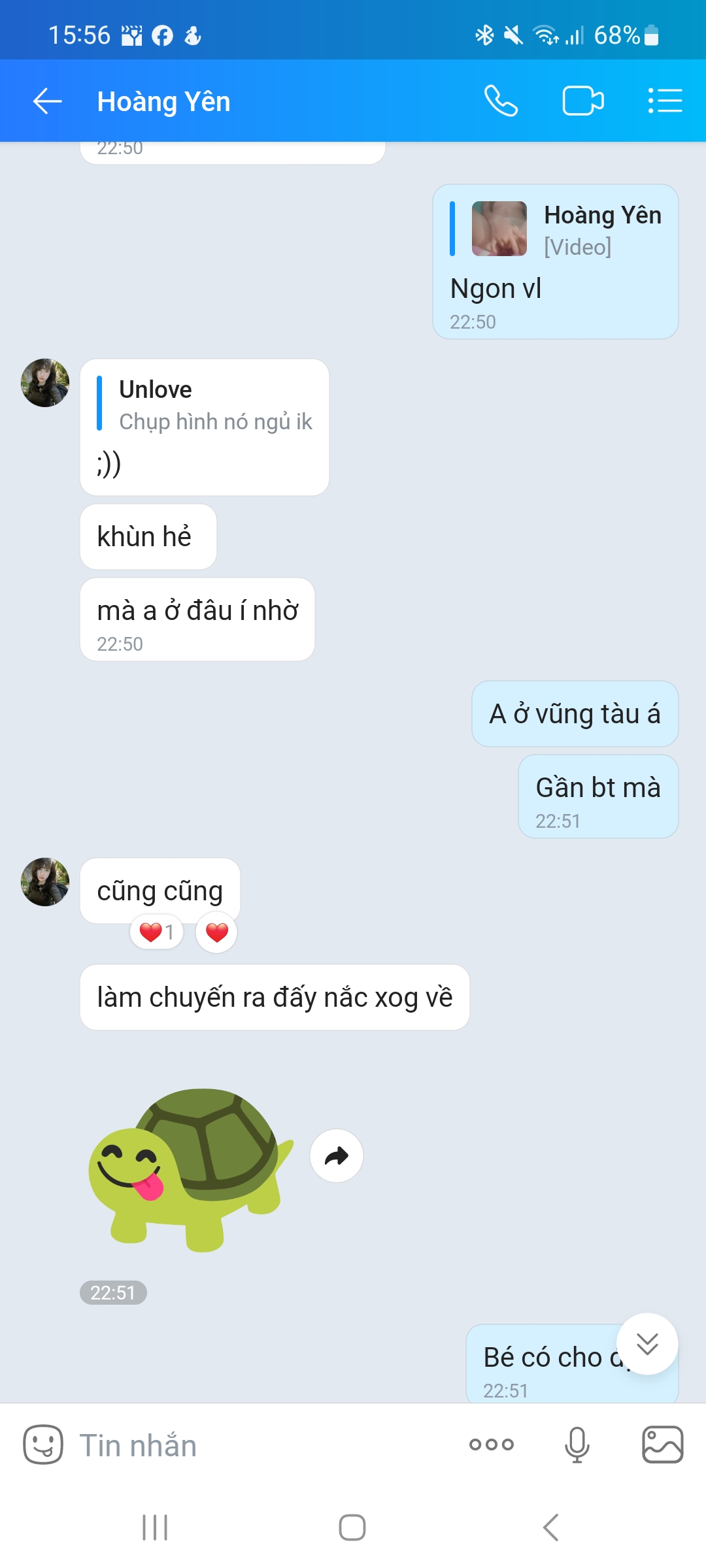
Task: Jump to the latest messages
Action: (x=647, y=1344)
